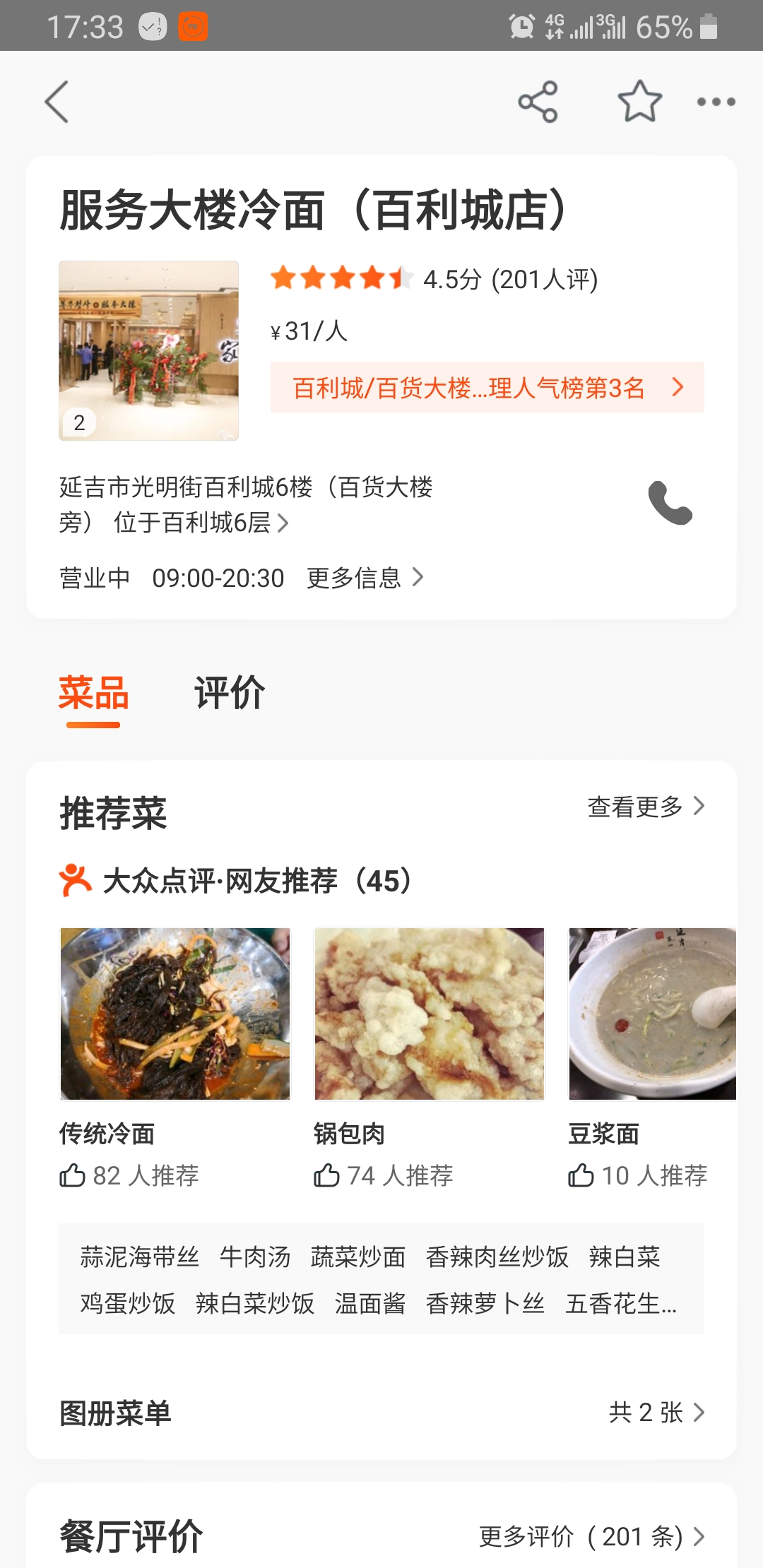The width and height of the screenshot is (763, 1568).
Task: Select the 菜品 tab
Action: [93, 692]
